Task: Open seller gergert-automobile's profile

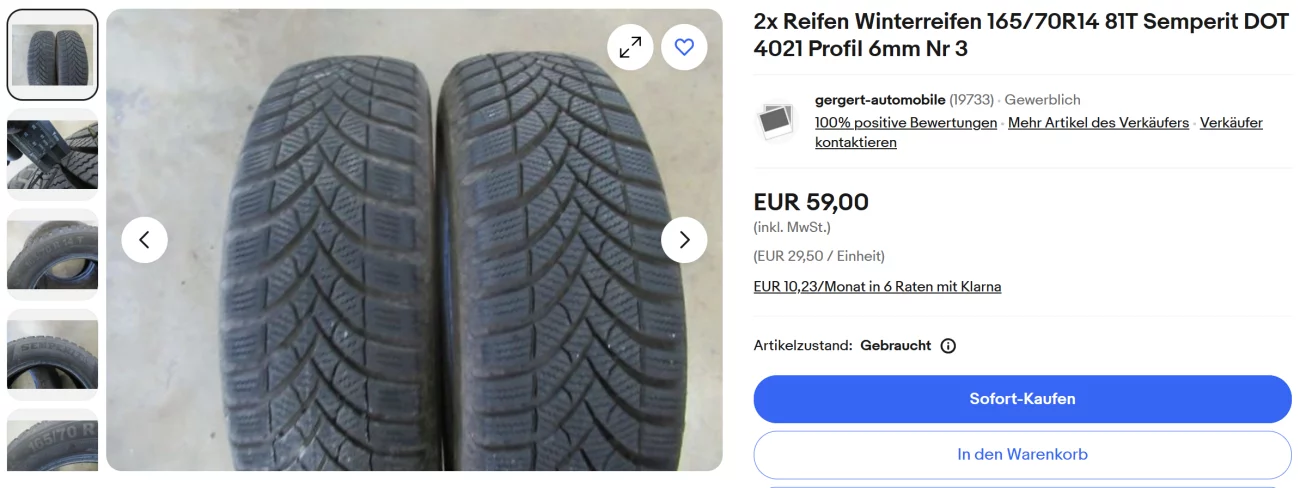Action: (x=879, y=100)
